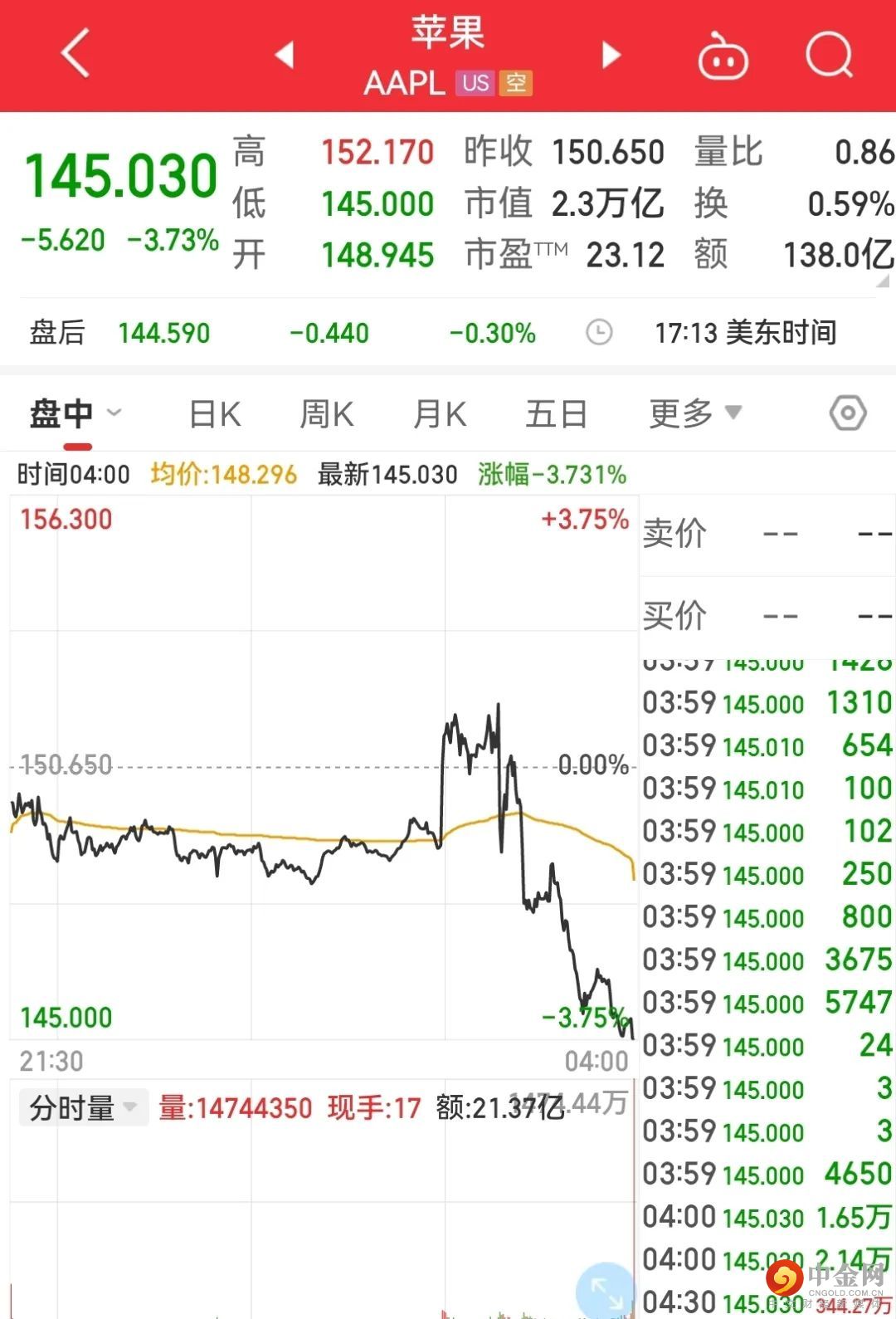
Task: Select the 盘中 intraday tab
Action: point(74,413)
